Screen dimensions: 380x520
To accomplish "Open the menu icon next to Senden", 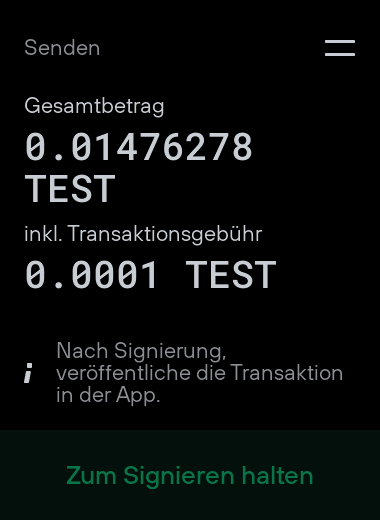I will (x=340, y=48).
